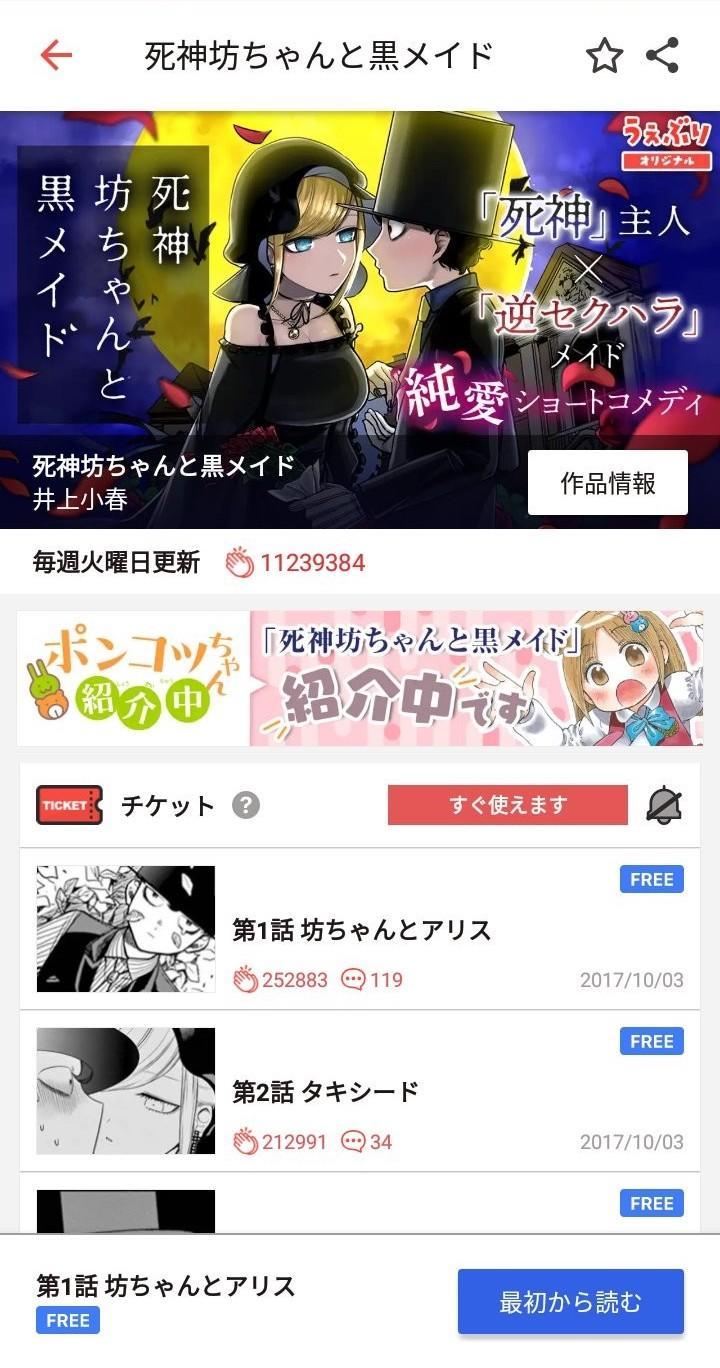Screen dimensions: 720x1368
Task: Tap the すぐ使えます ticket button
Action: (508, 805)
